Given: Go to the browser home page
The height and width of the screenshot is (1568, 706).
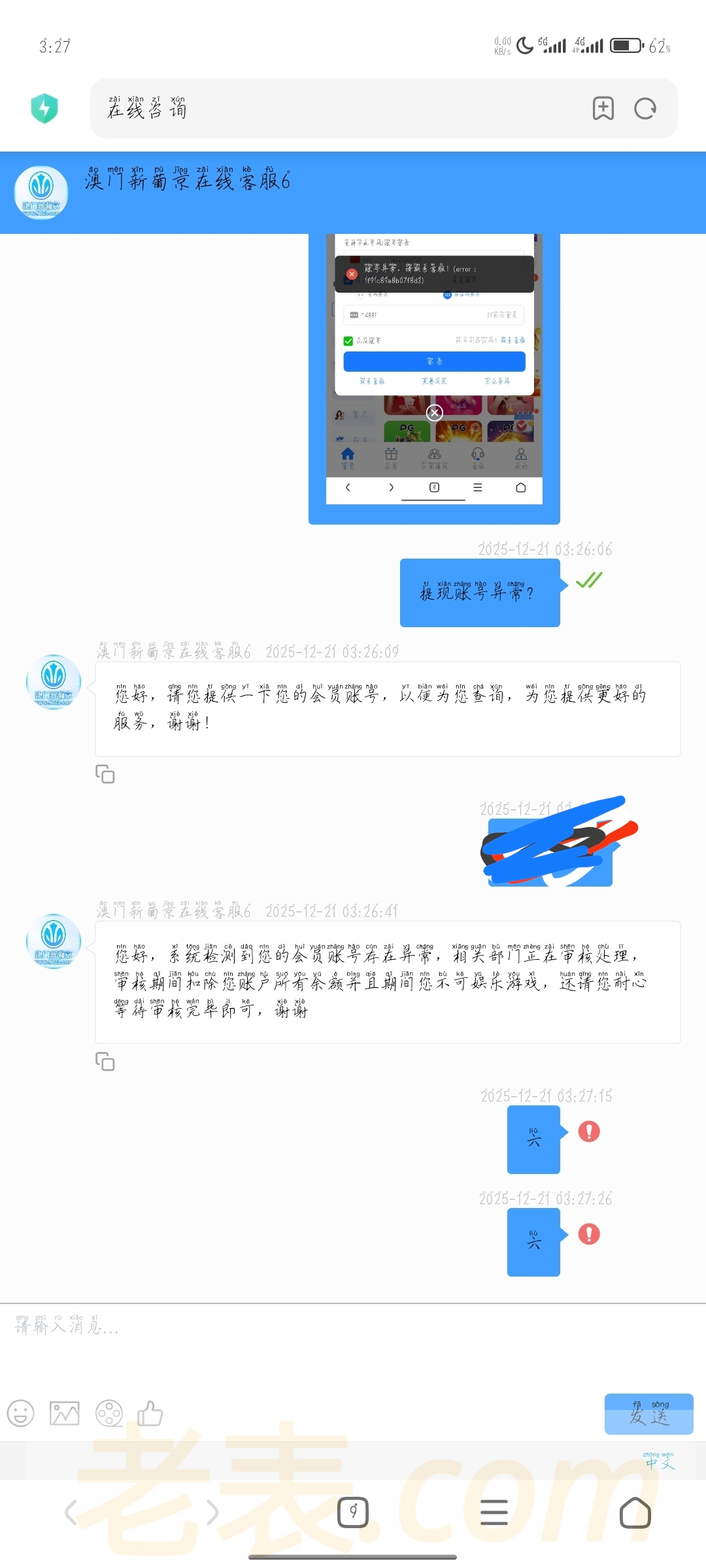Looking at the screenshot, I should [635, 1512].
